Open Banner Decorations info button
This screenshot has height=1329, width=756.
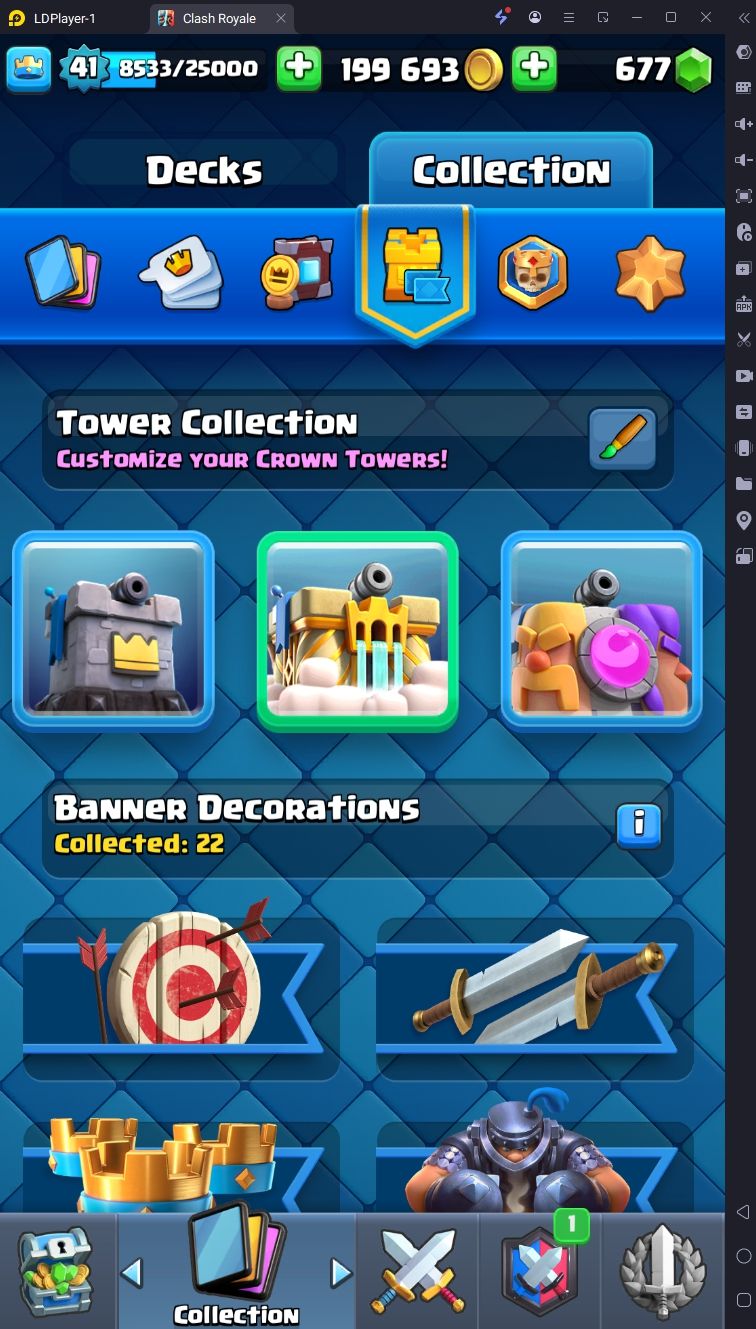point(638,825)
